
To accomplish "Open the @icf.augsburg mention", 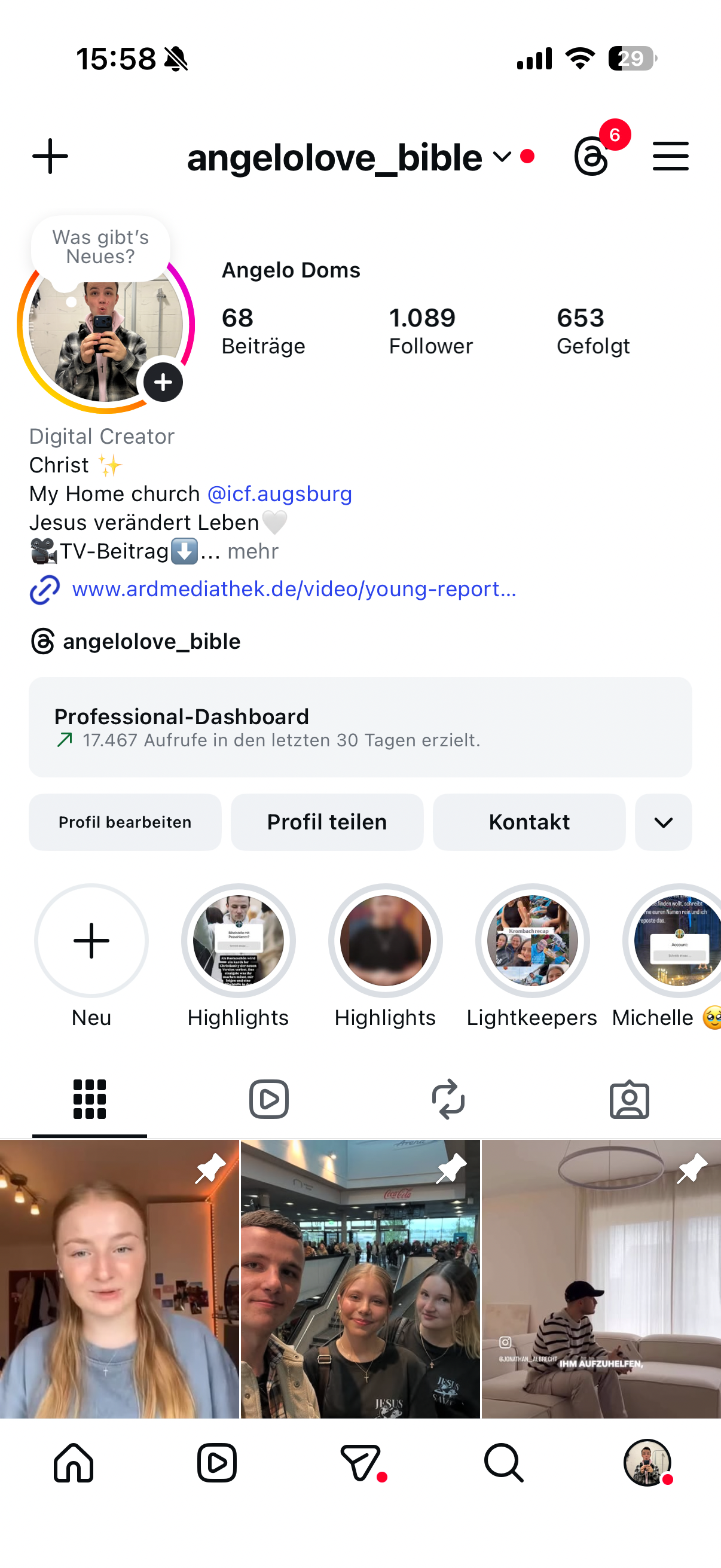I will (x=279, y=493).
